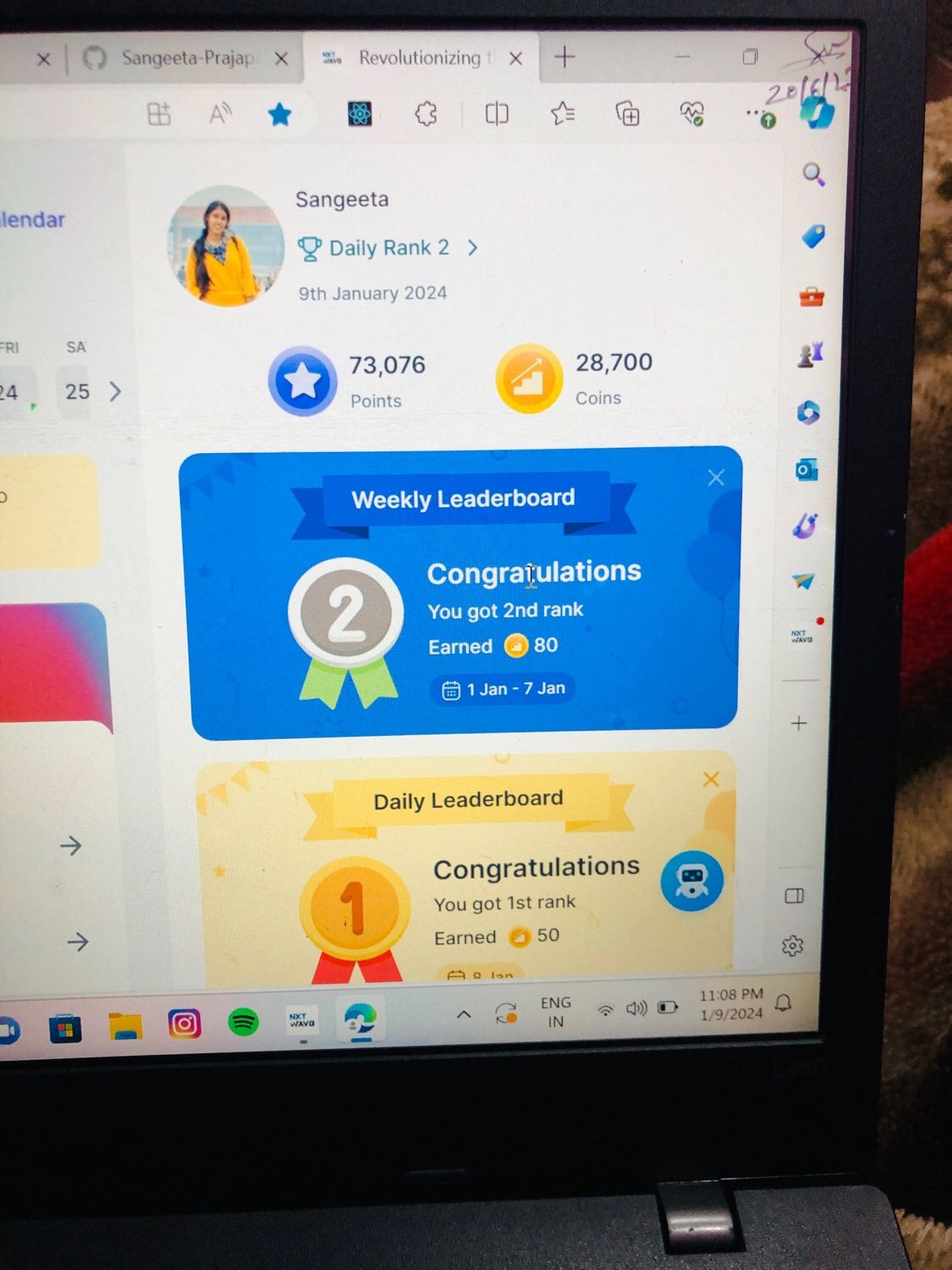Open the favorites list

[563, 113]
